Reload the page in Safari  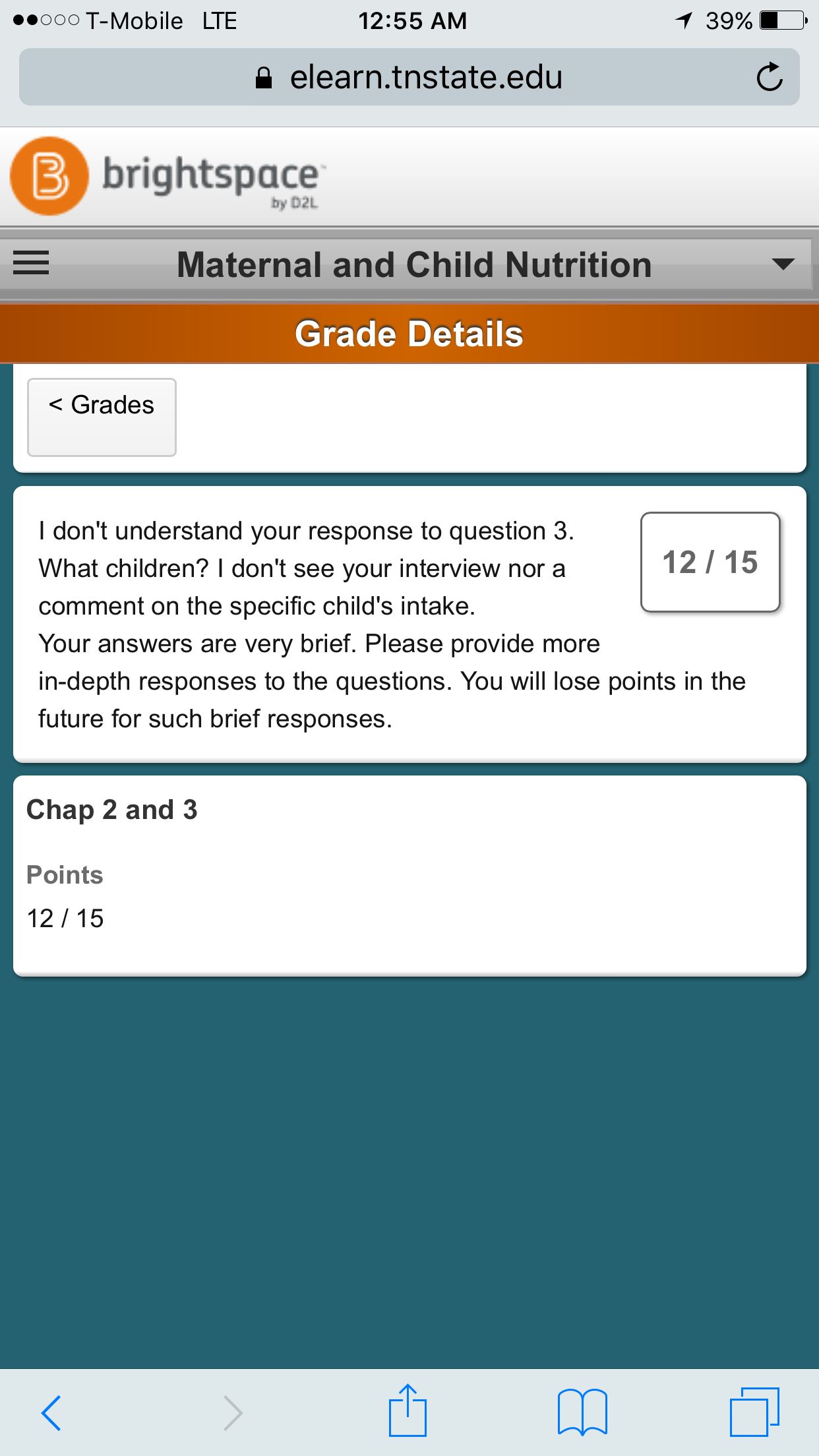[x=769, y=77]
